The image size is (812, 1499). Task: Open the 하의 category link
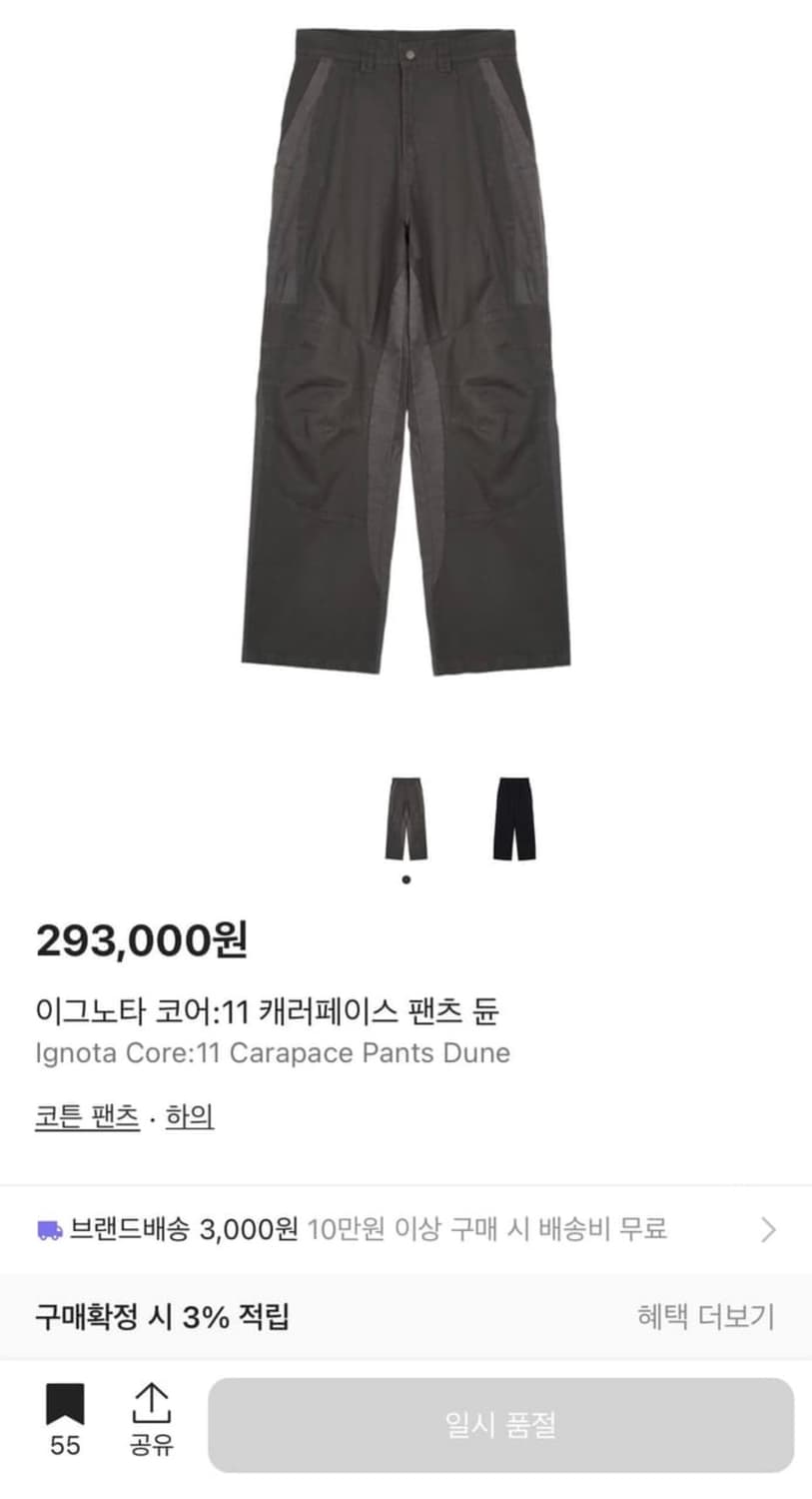pyautogui.click(x=186, y=1118)
